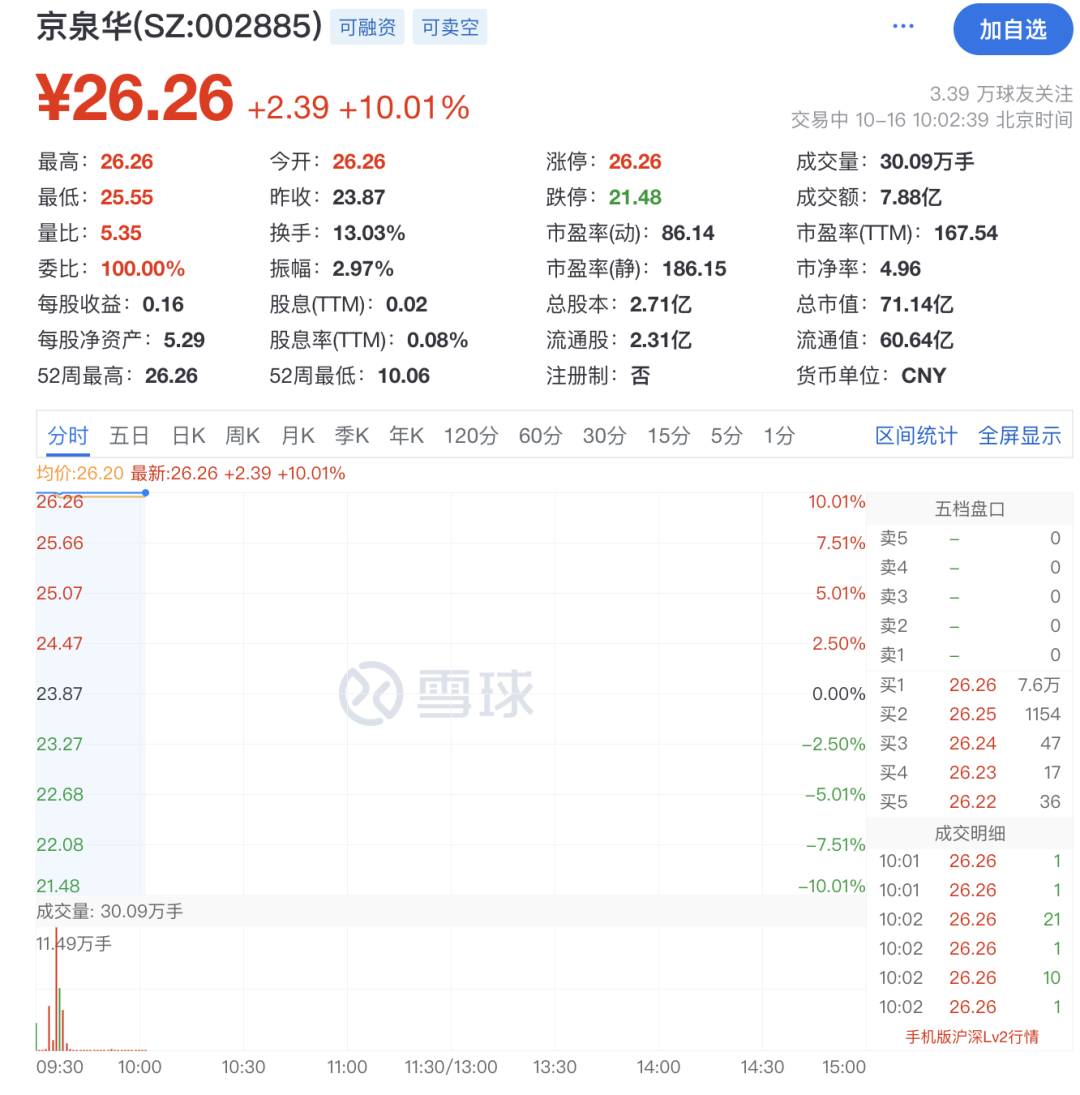
Task: Switch to the 日K daily candlestick tab
Action: 188,436
